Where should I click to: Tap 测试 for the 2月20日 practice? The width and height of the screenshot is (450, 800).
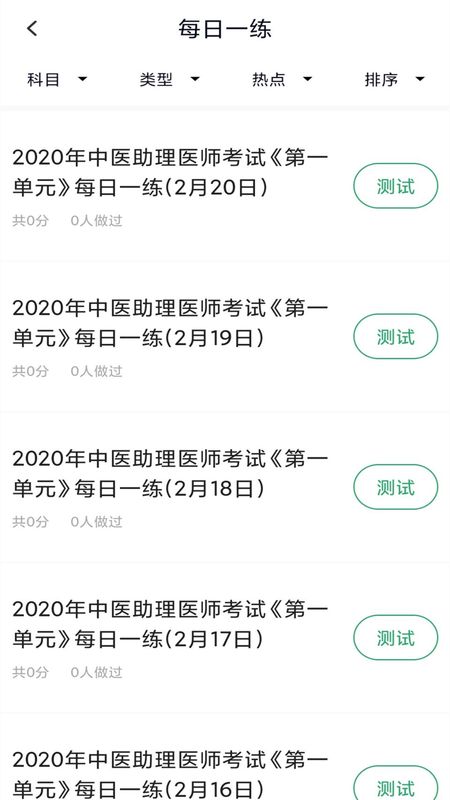[x=395, y=186]
